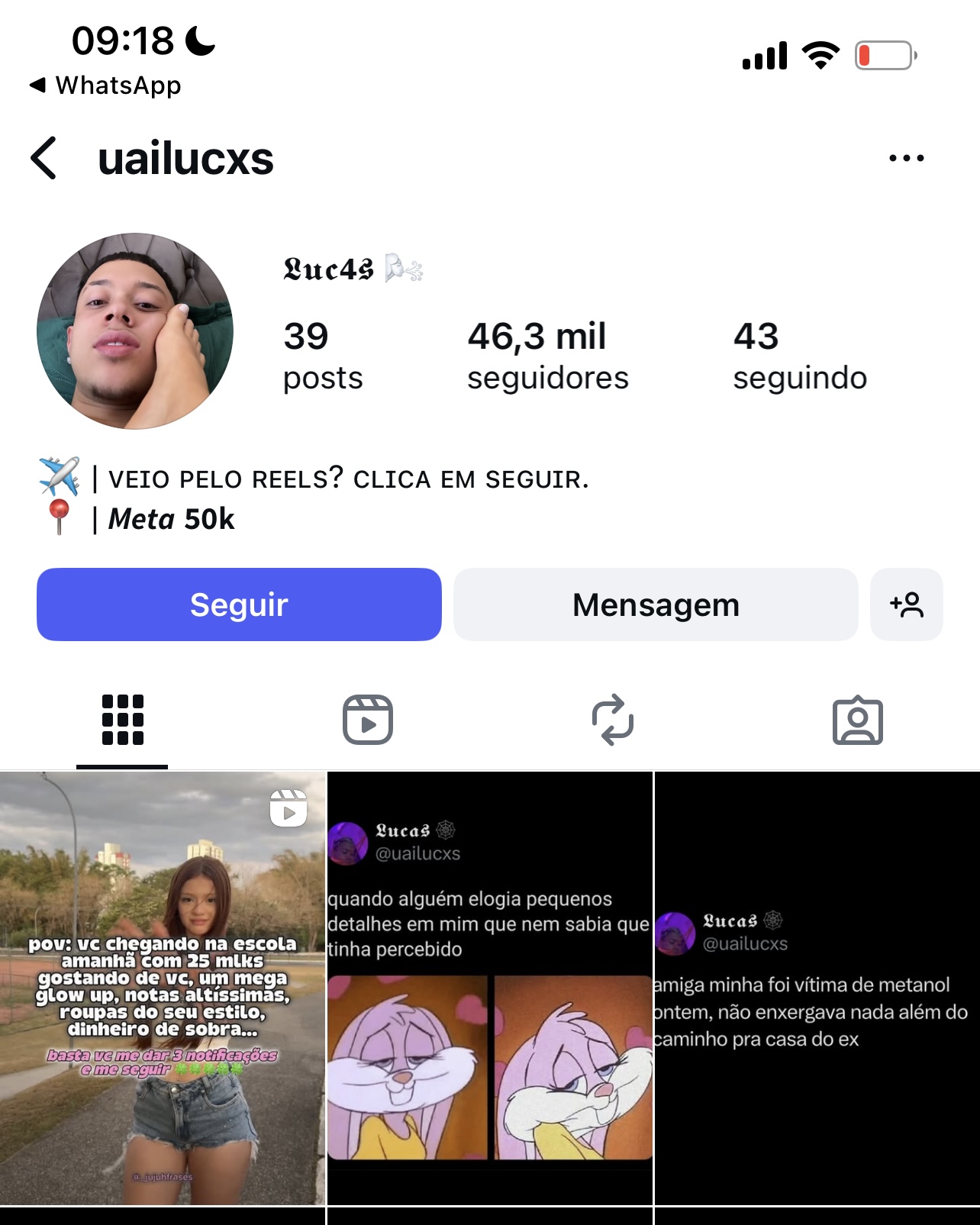Follow uailucxs with the Seguir button
The width and height of the screenshot is (980, 1225).
point(239,604)
